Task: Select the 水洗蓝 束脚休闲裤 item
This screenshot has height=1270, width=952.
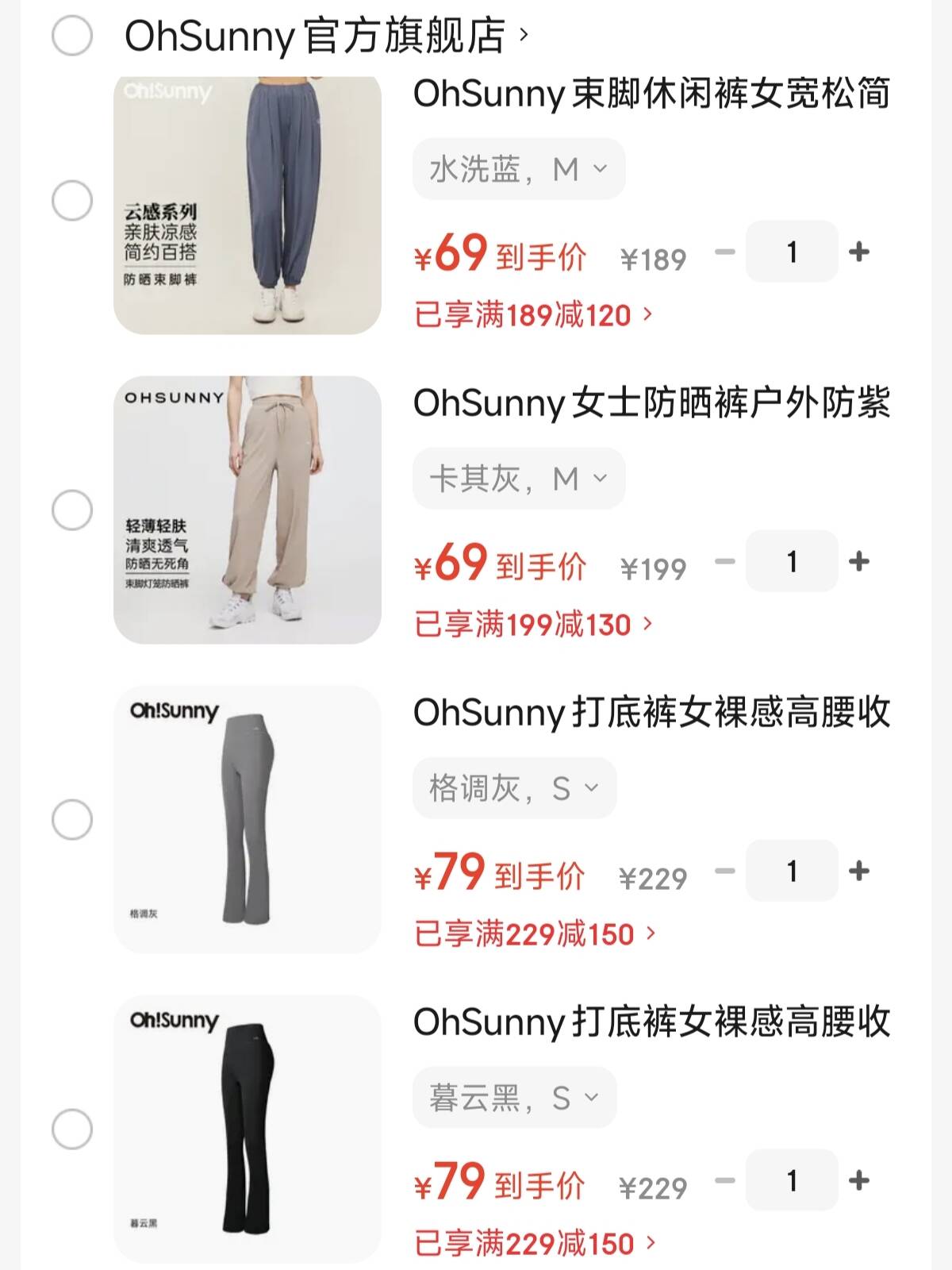Action: (x=72, y=200)
